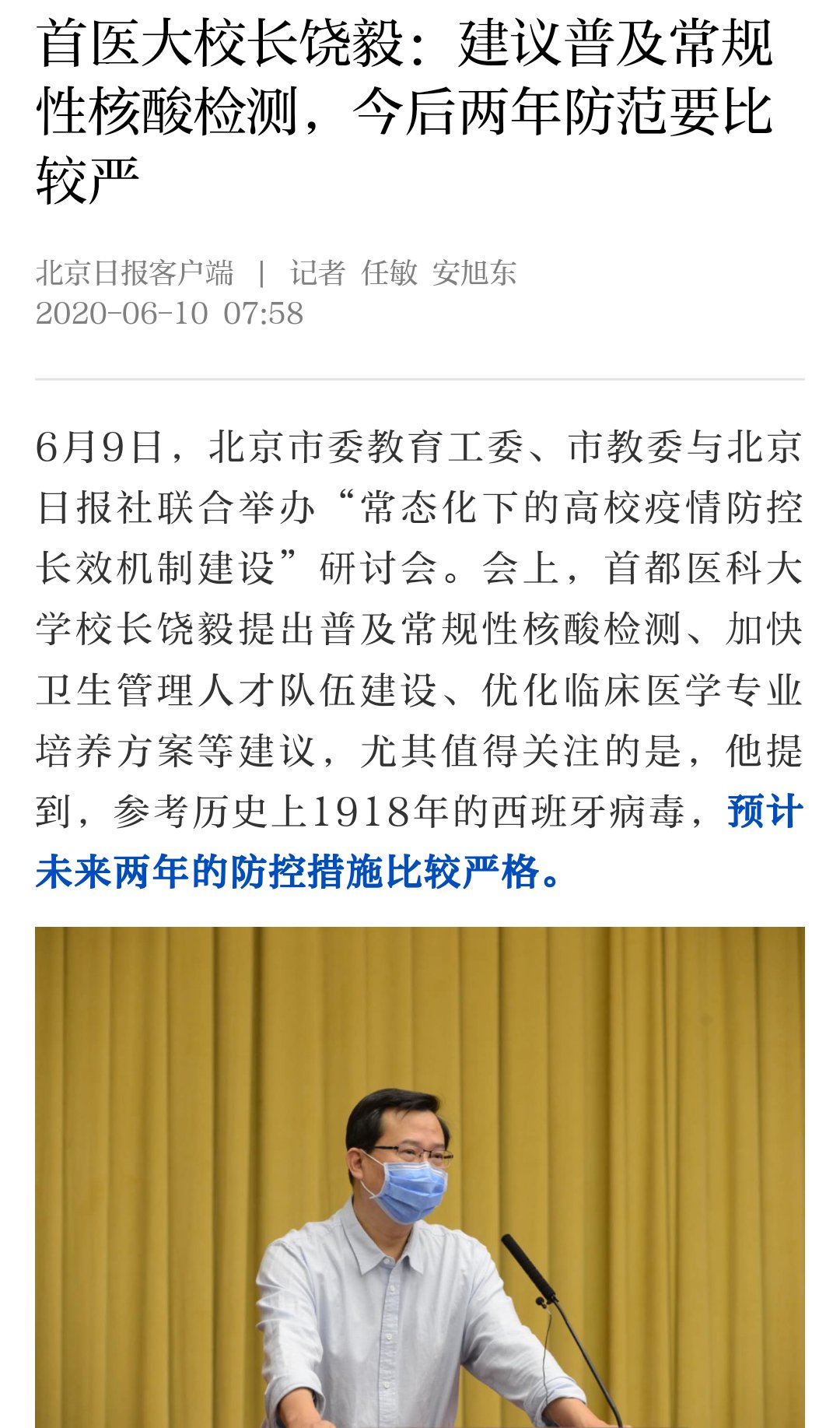The height and width of the screenshot is (1428, 840).
Task: Open the article photo of the masked speaker
Action: [x=420, y=1175]
